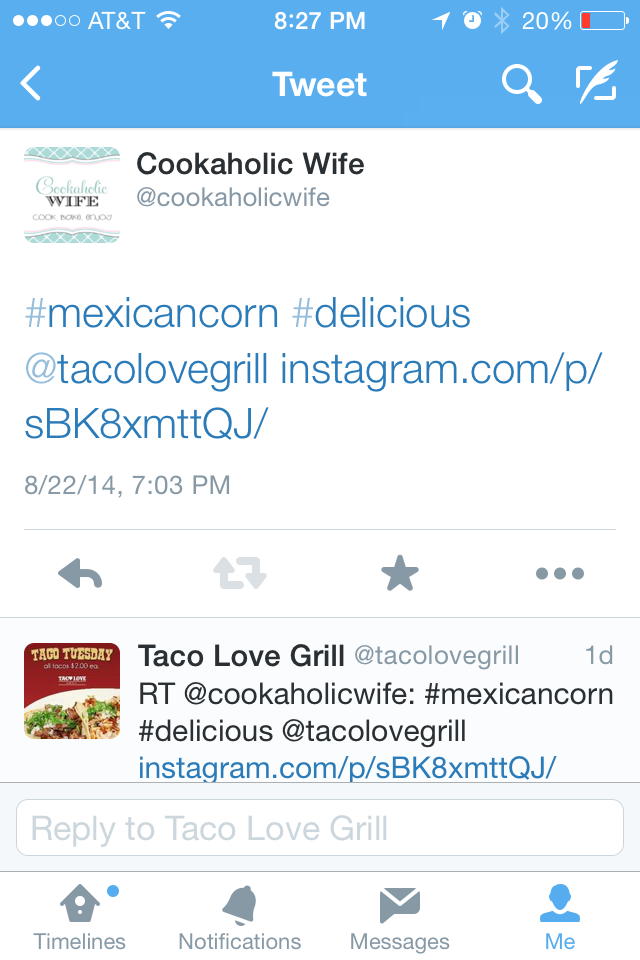Tap the #mexicancorn hashtag in main tweet

pos(151,314)
